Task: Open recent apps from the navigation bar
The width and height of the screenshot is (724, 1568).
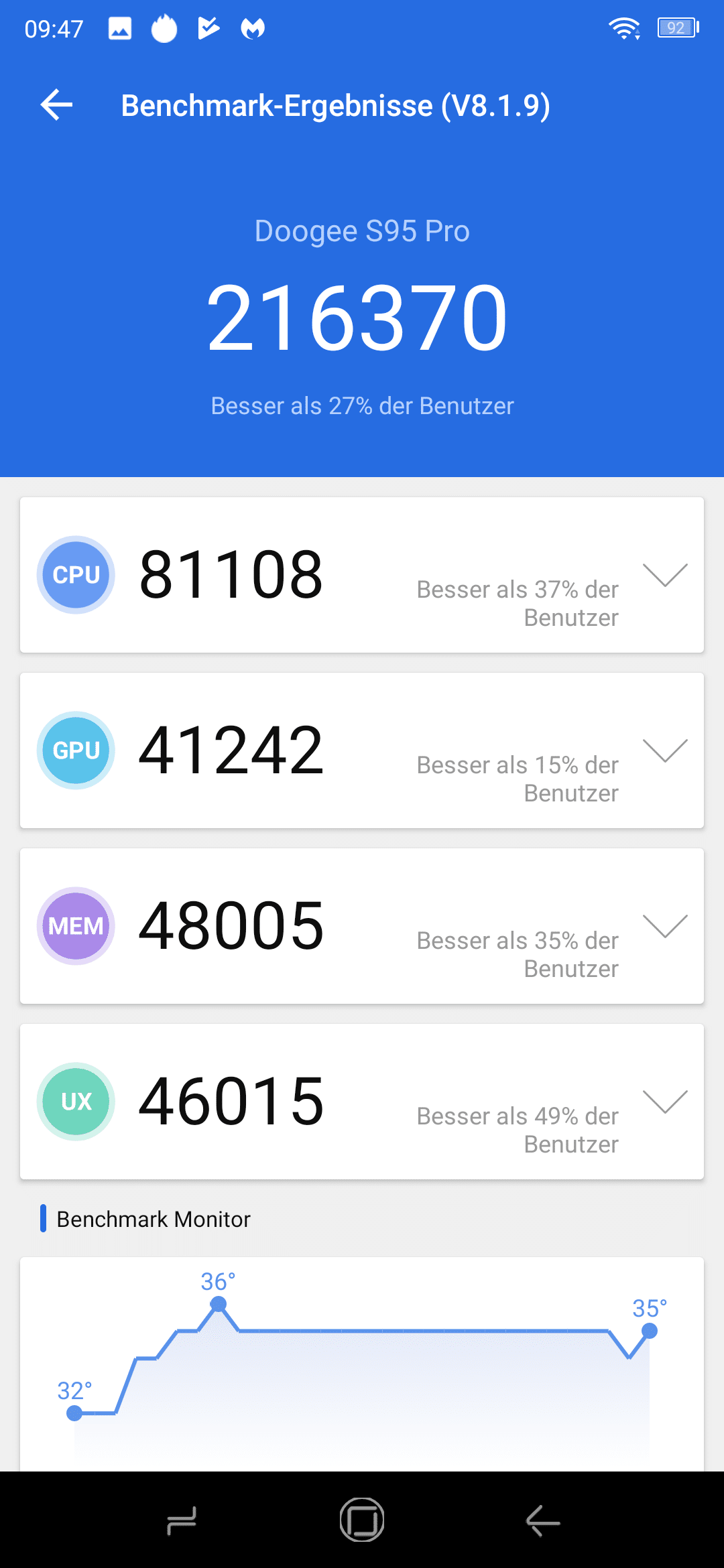Action: click(x=181, y=1520)
